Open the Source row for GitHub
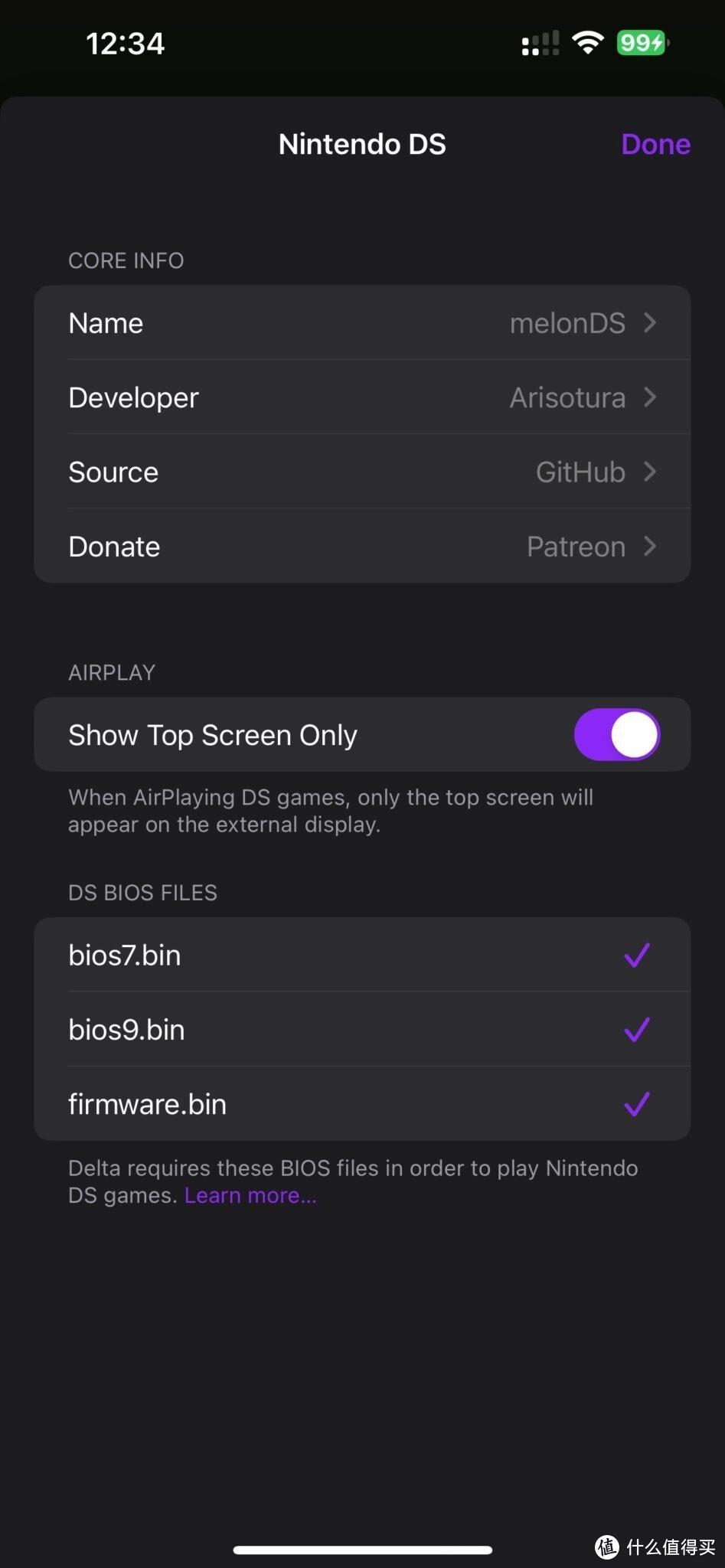 [362, 472]
